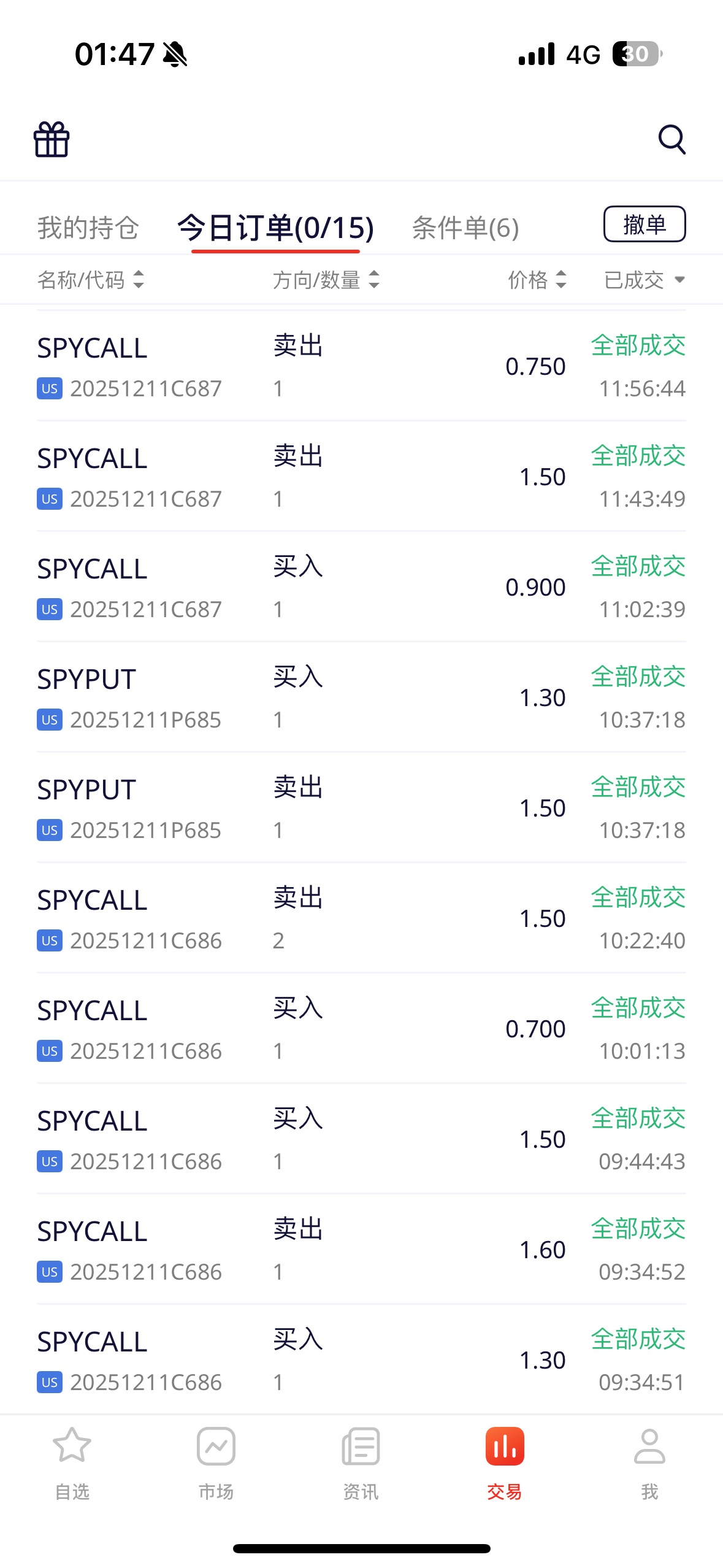Image resolution: width=723 pixels, height=1568 pixels.
Task: Switch to the 条件单(6) tab
Action: point(465,228)
